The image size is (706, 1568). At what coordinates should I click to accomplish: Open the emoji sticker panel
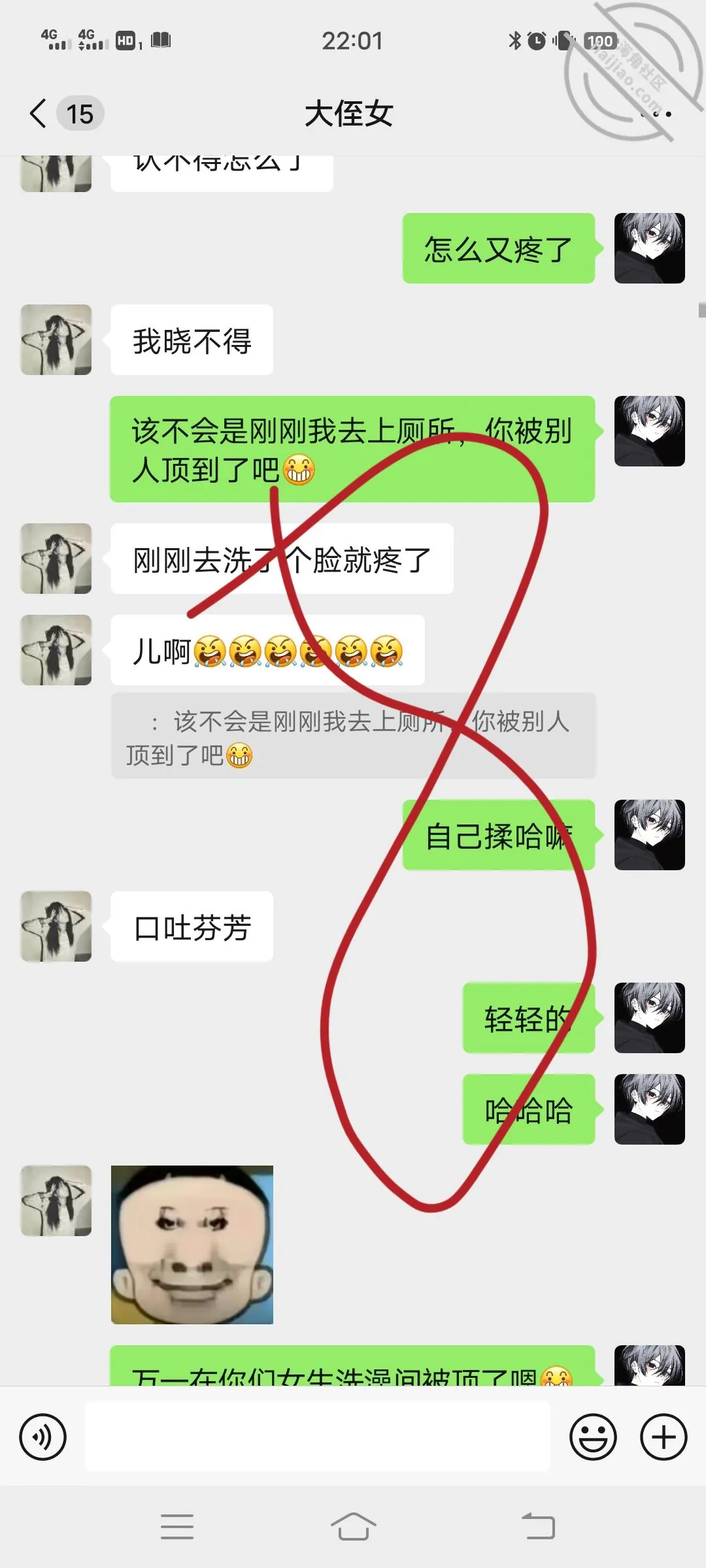click(x=593, y=1437)
